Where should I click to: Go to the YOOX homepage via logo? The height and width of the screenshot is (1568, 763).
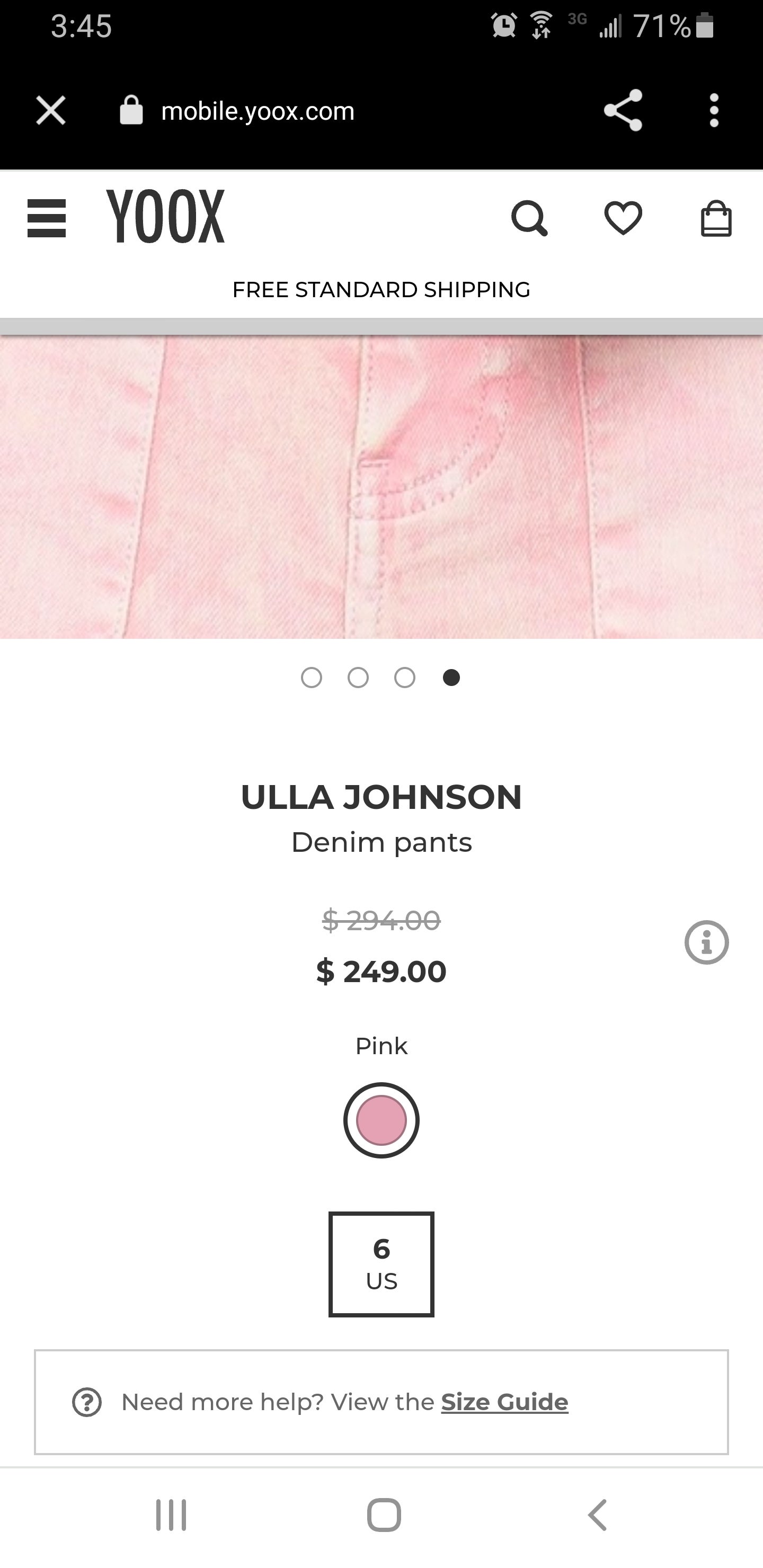(166, 217)
